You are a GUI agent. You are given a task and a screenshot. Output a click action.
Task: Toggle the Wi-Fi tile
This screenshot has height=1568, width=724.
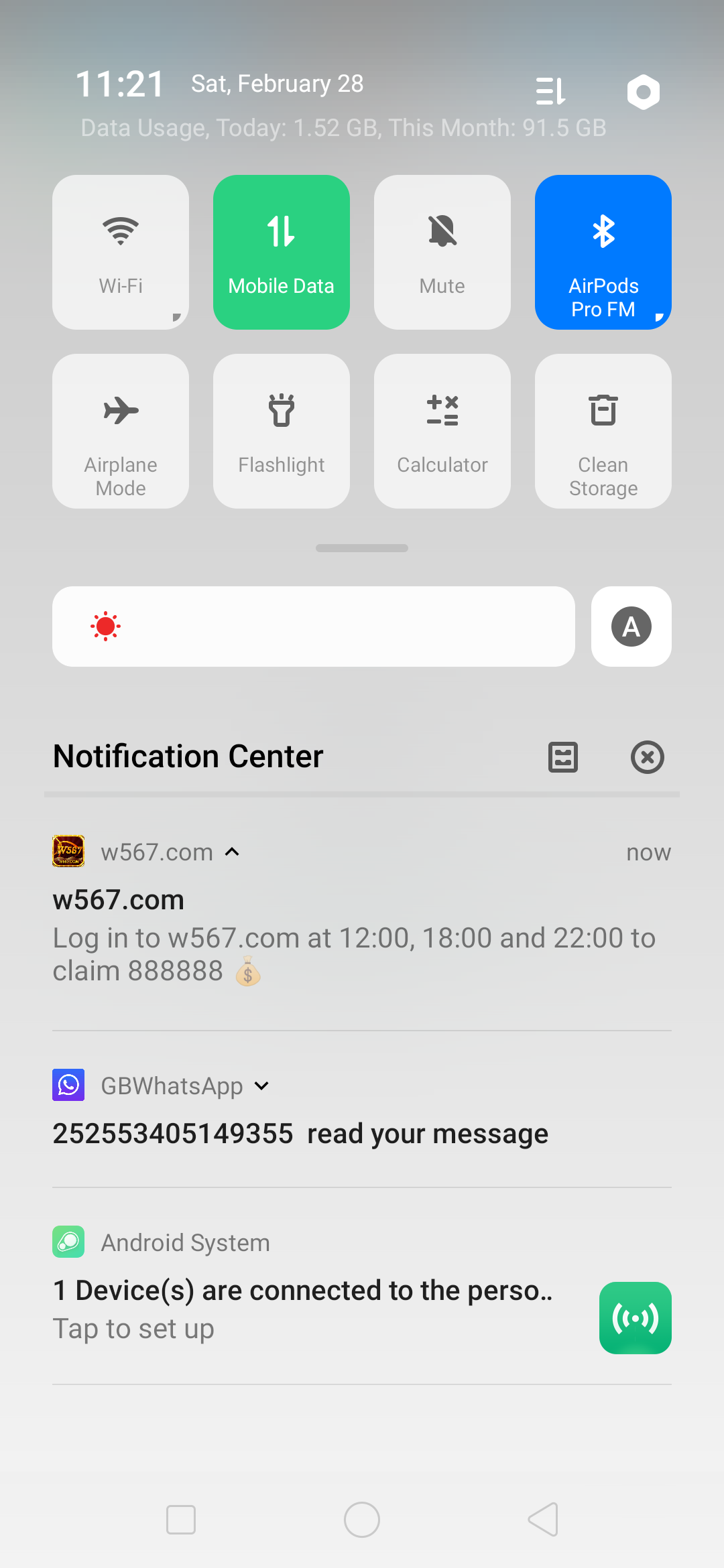click(x=121, y=251)
